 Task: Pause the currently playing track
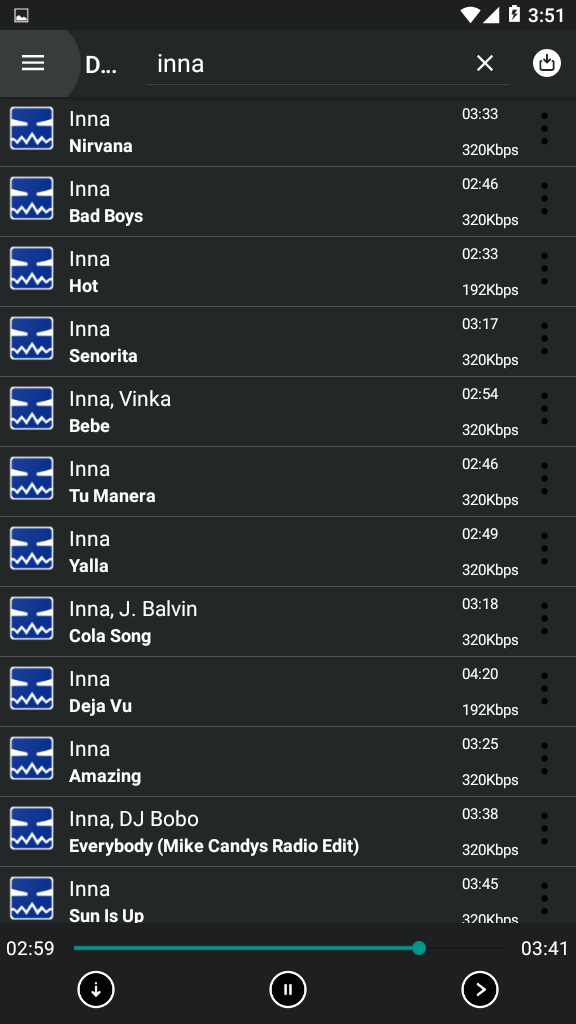pos(287,989)
